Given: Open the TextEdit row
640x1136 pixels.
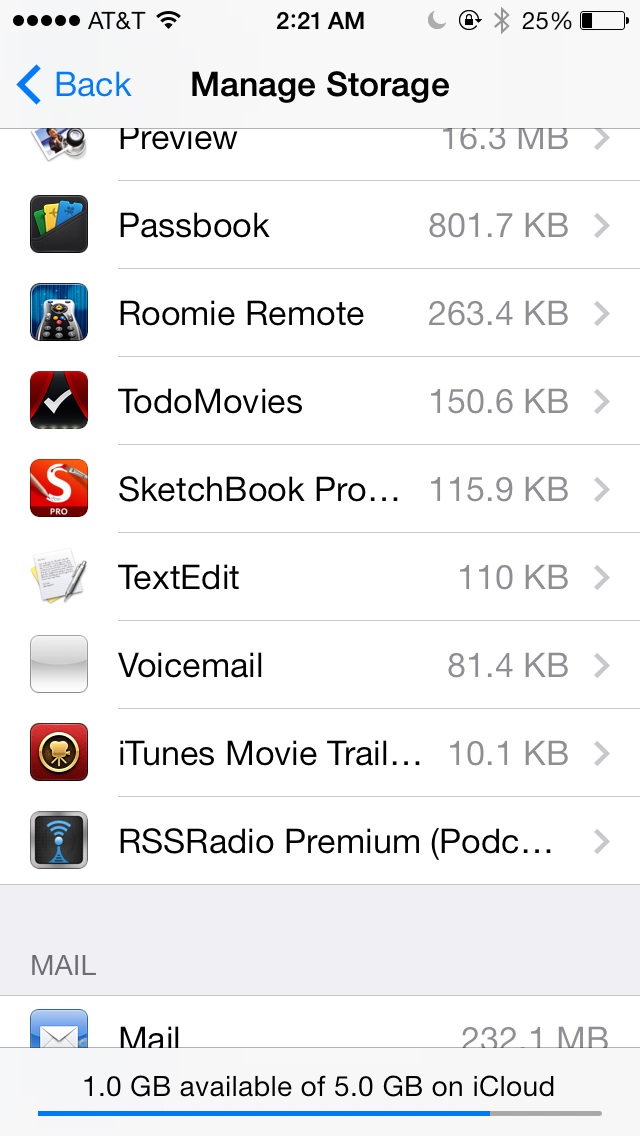Looking at the screenshot, I should pyautogui.click(x=320, y=577).
